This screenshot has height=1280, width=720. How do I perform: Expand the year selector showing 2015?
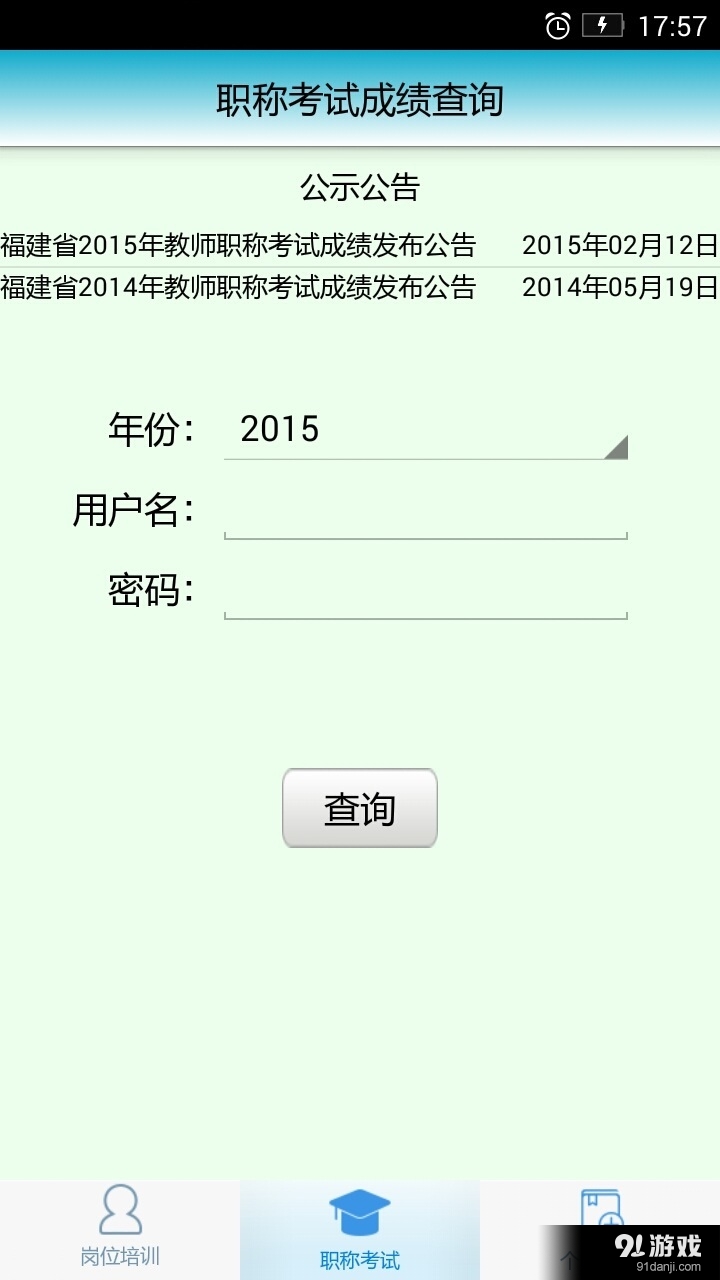click(x=425, y=430)
